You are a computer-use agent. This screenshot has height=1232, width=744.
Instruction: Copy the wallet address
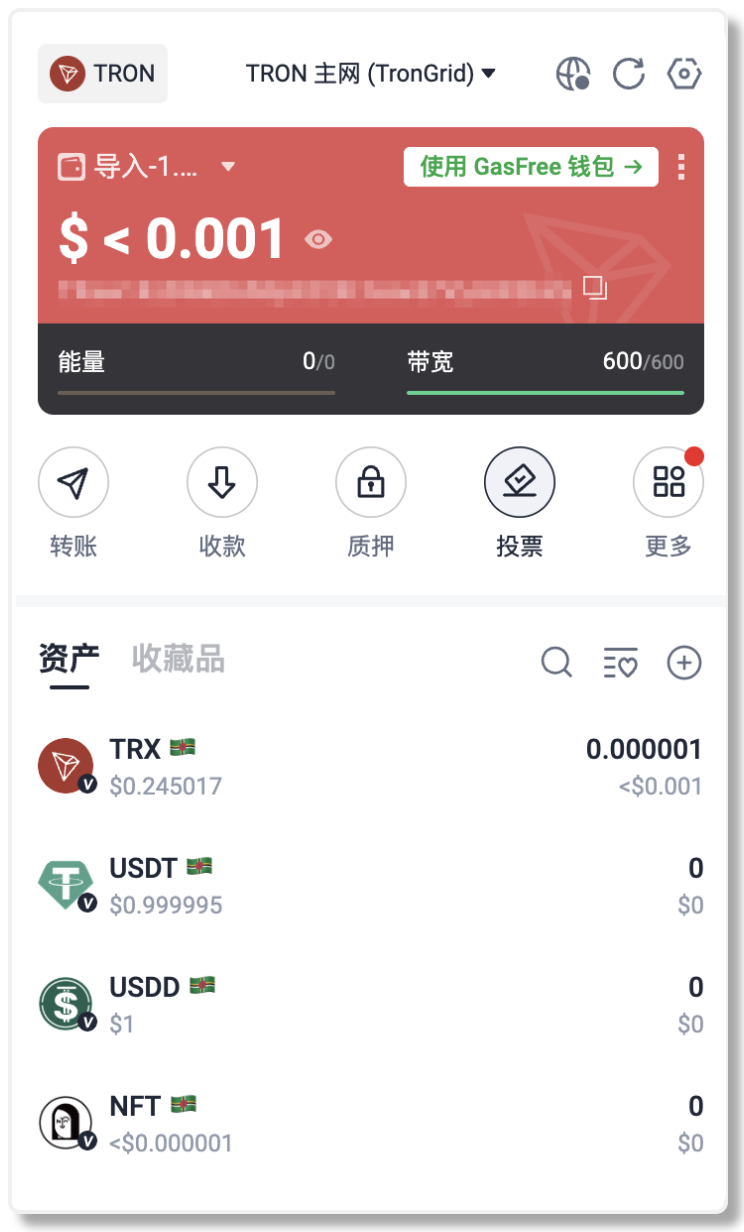pos(595,289)
